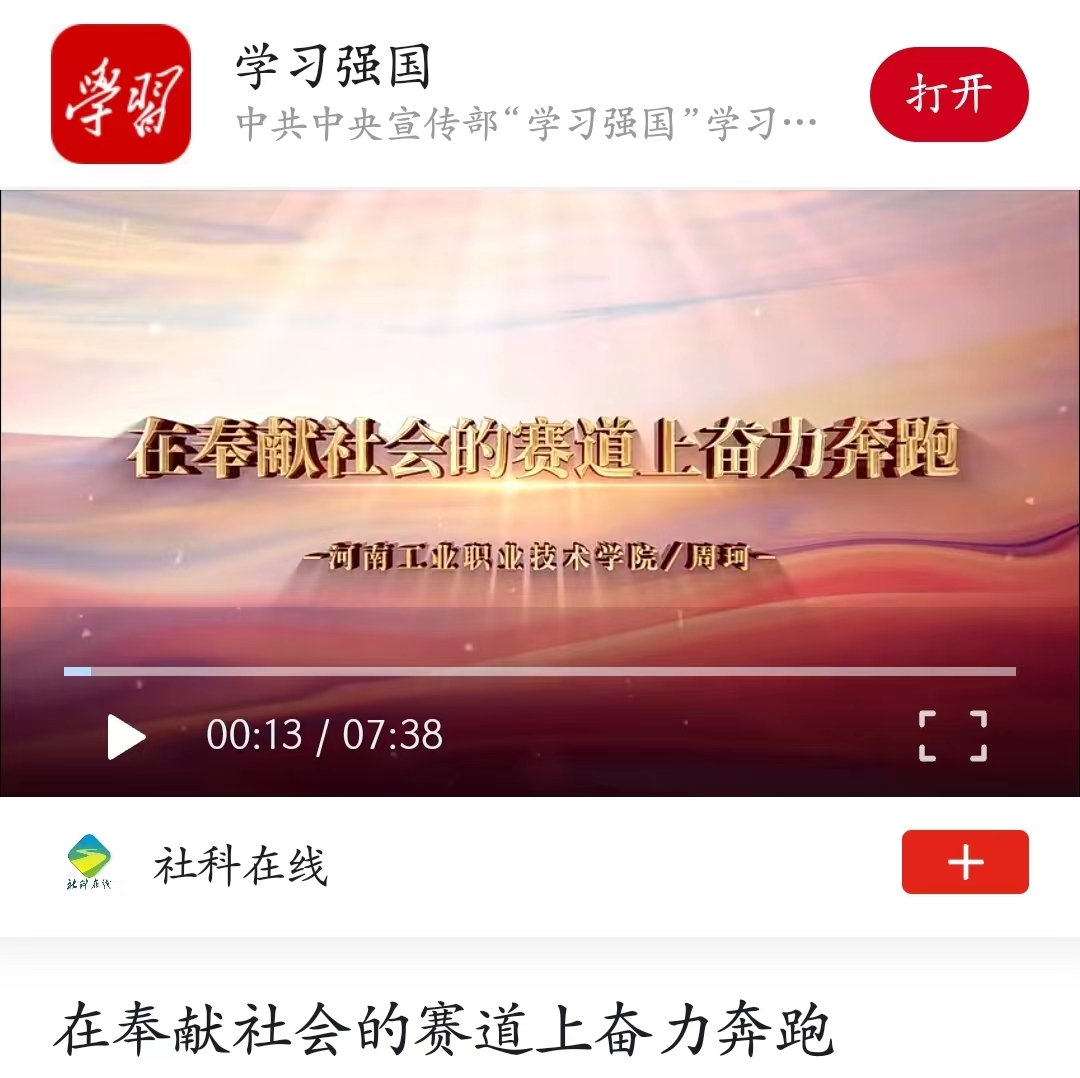The image size is (1080, 1078).
Task: Seek along the video progress bar
Action: (540, 672)
